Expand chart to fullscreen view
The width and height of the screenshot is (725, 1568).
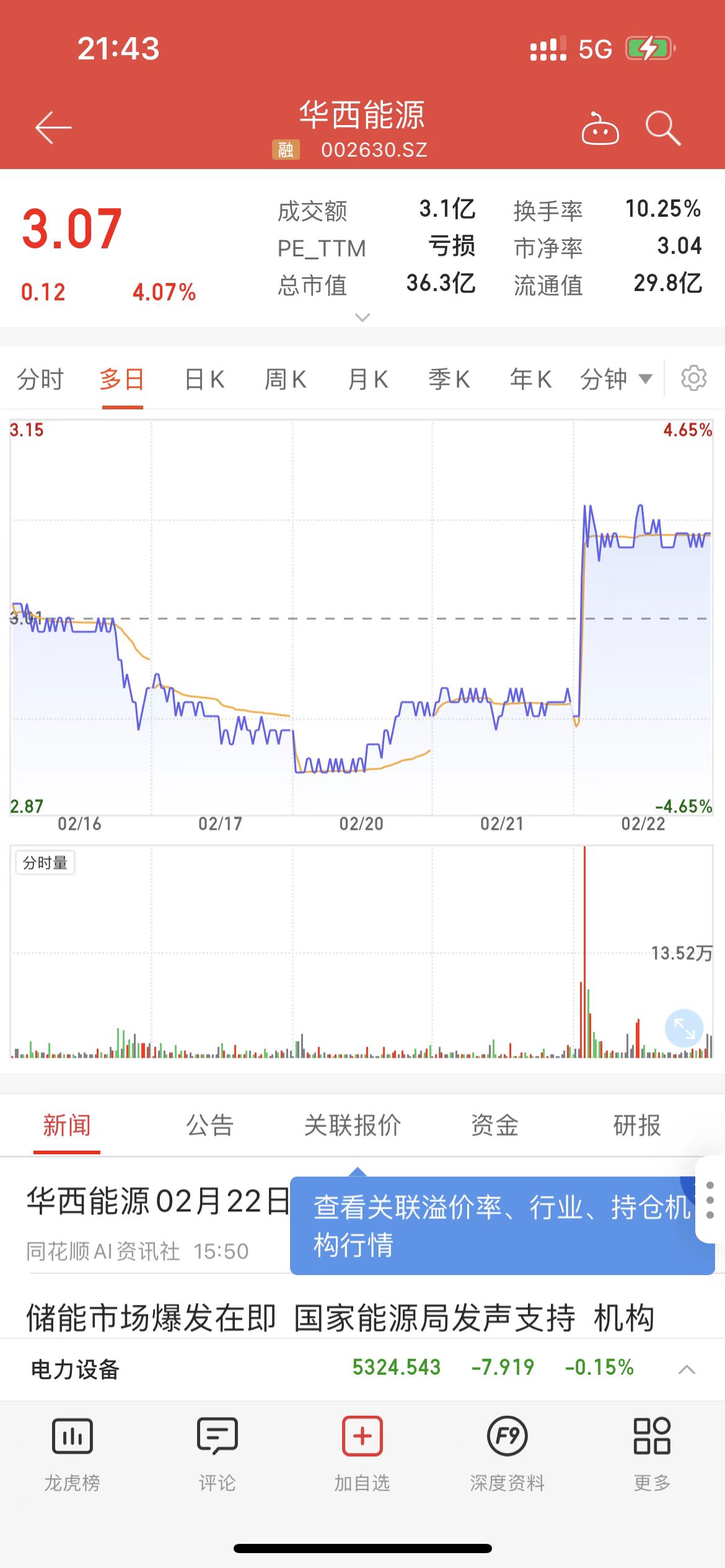(x=684, y=1029)
